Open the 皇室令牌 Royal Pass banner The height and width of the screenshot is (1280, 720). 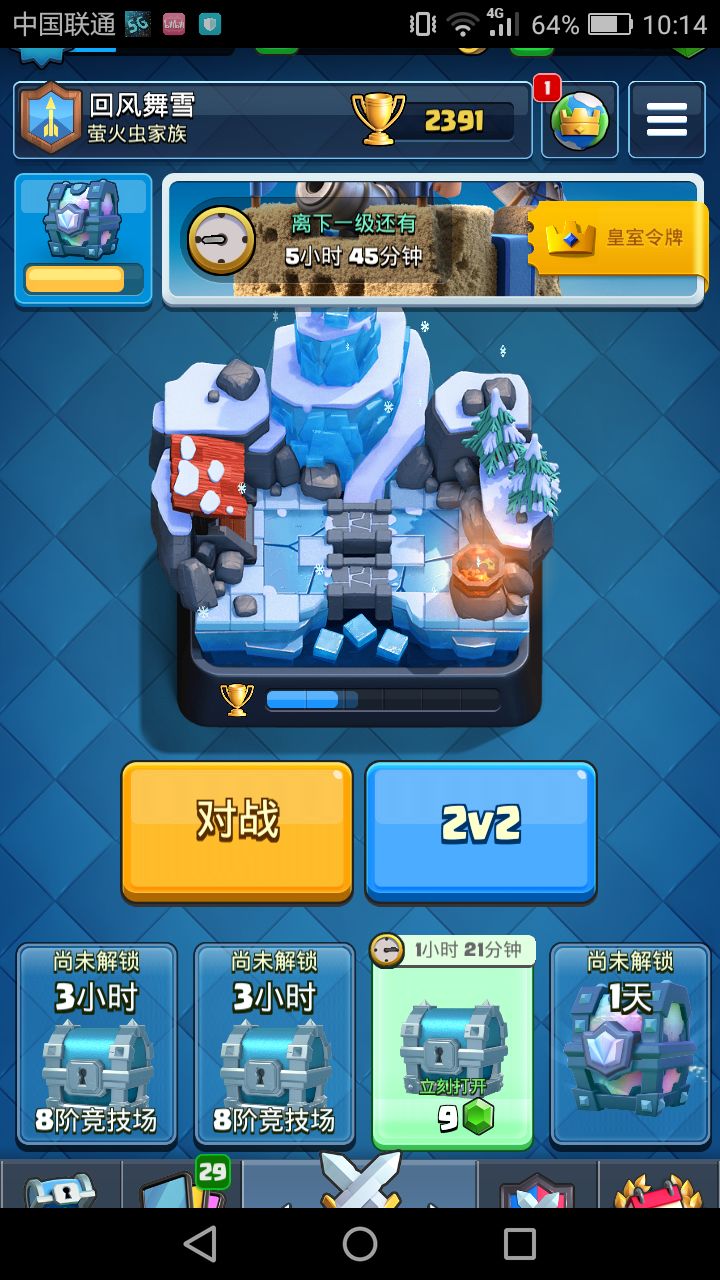click(615, 240)
